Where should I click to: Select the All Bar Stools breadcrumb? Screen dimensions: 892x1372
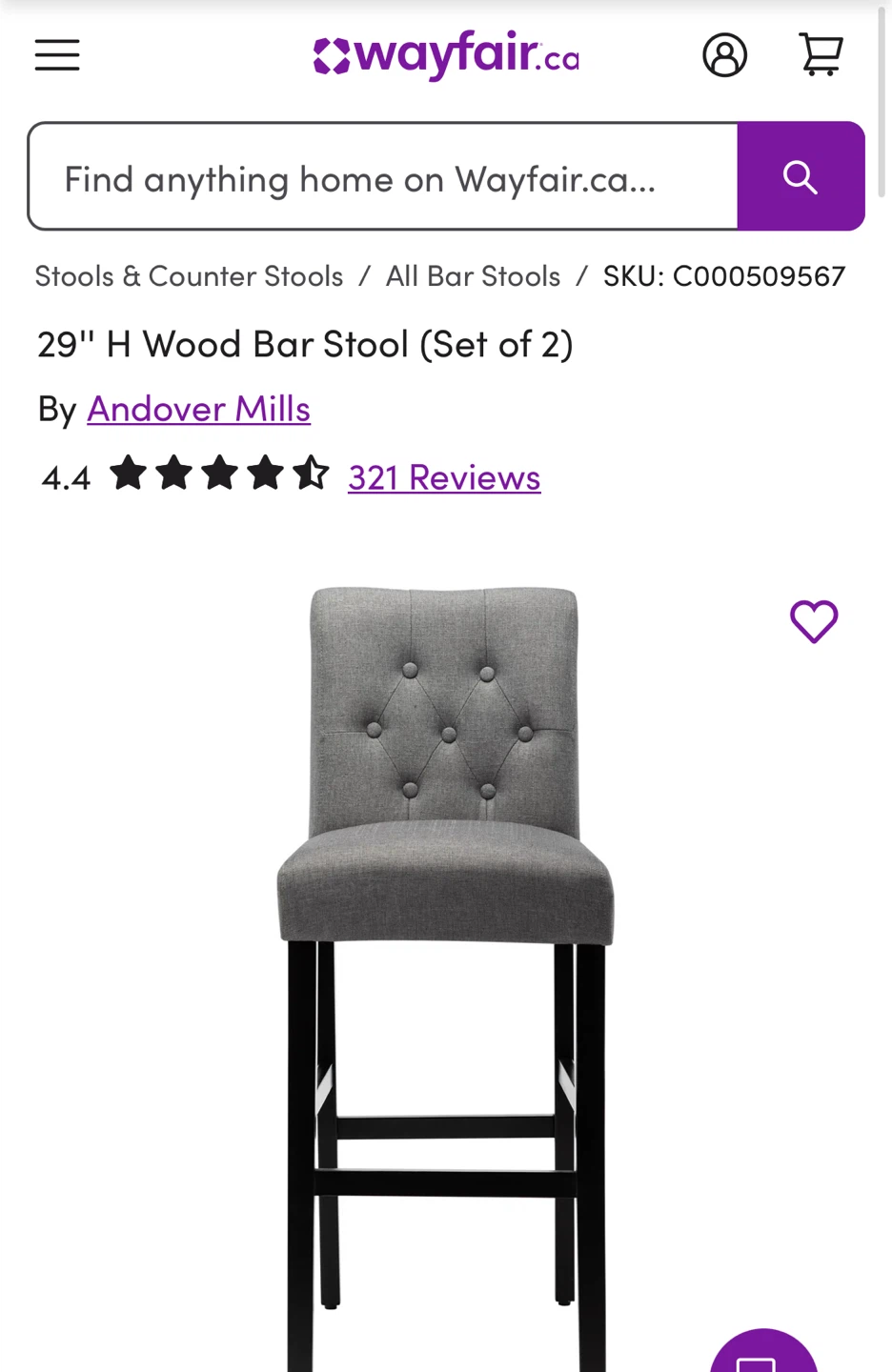[x=473, y=275]
